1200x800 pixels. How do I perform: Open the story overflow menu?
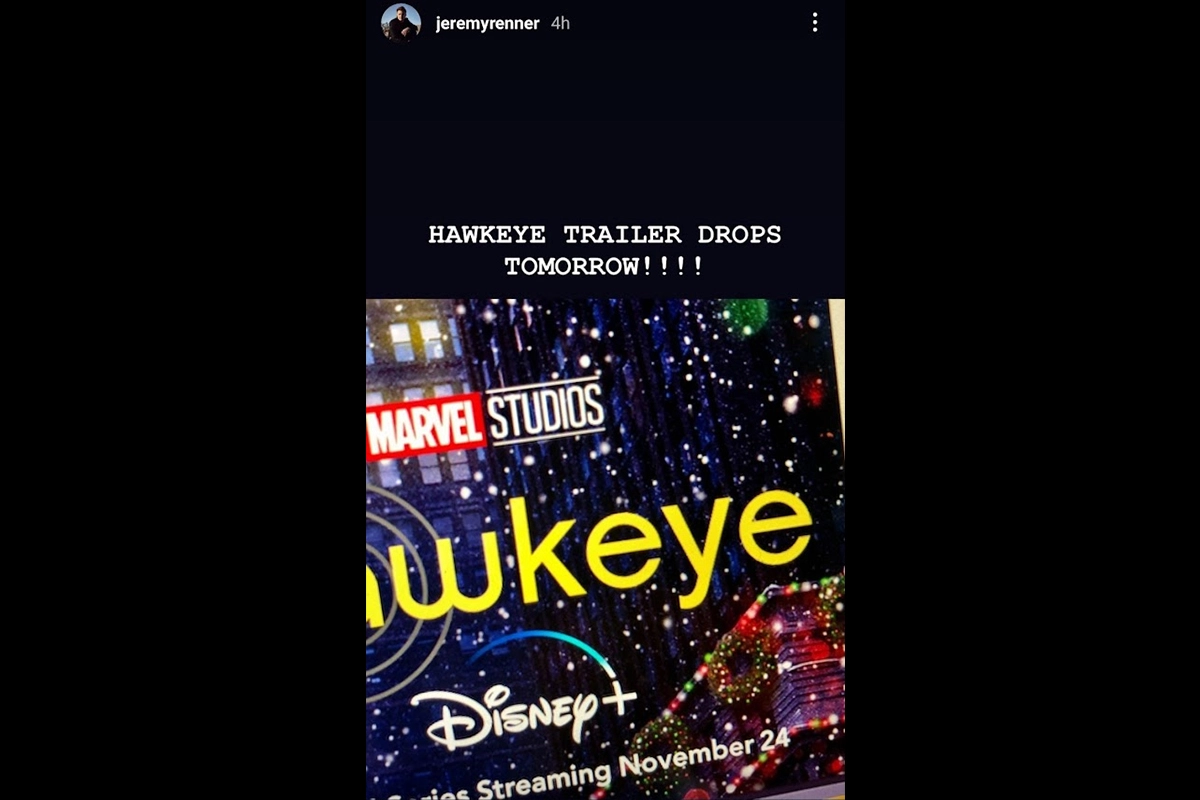click(x=815, y=22)
